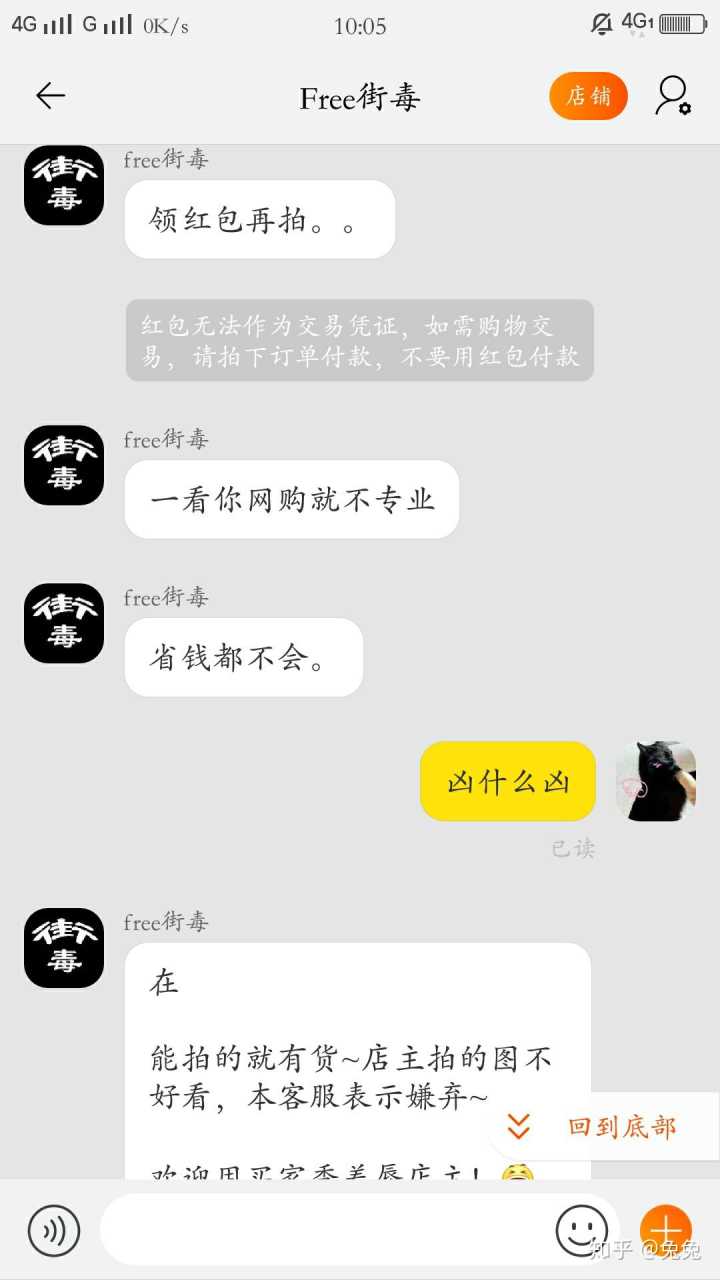Go back using the arrow

click(x=50, y=96)
